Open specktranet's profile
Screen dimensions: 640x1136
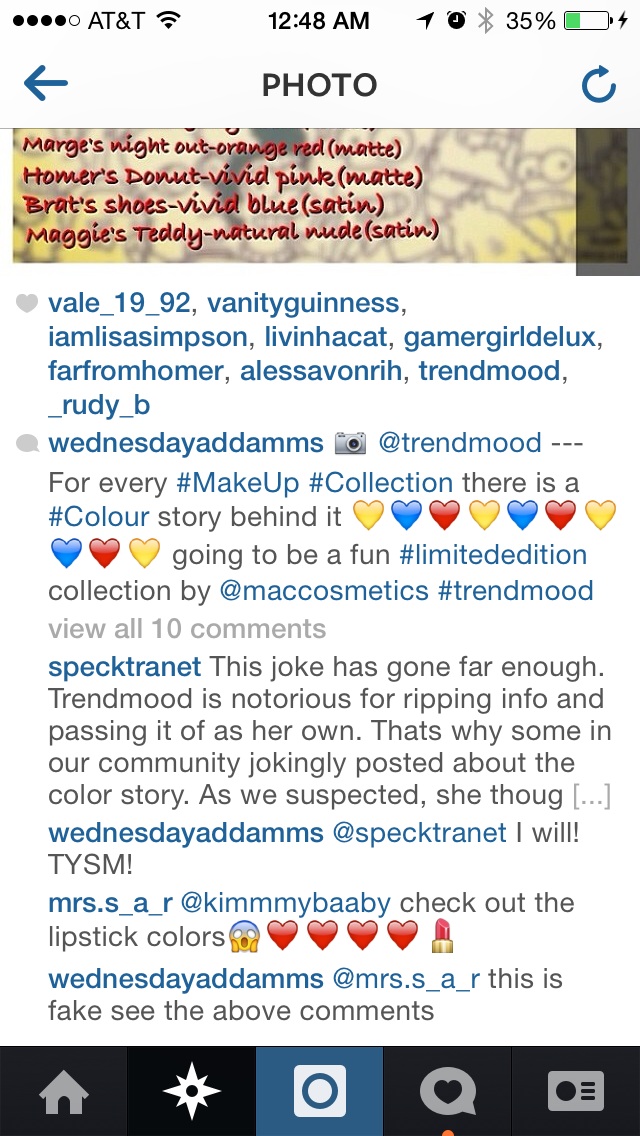click(125, 666)
